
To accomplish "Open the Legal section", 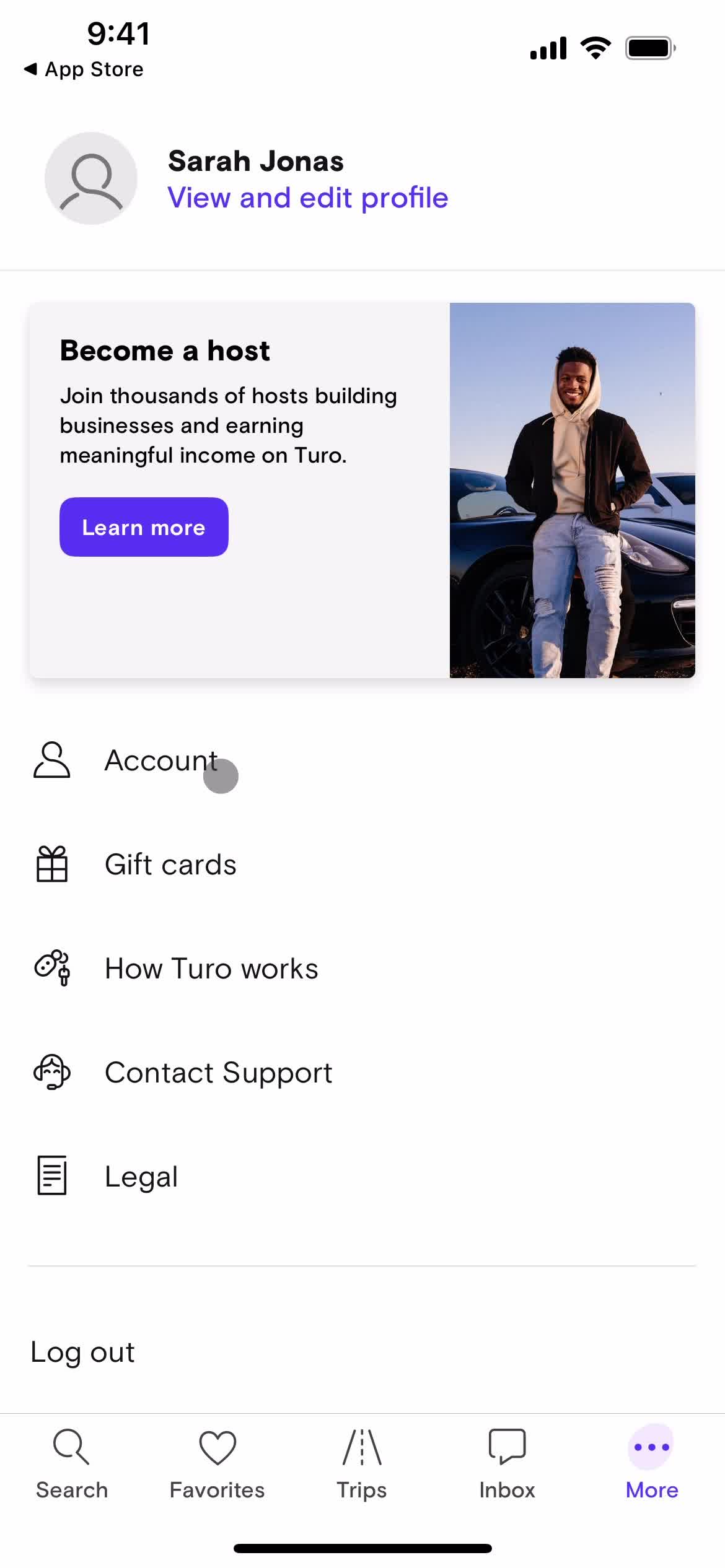I will click(x=141, y=1177).
